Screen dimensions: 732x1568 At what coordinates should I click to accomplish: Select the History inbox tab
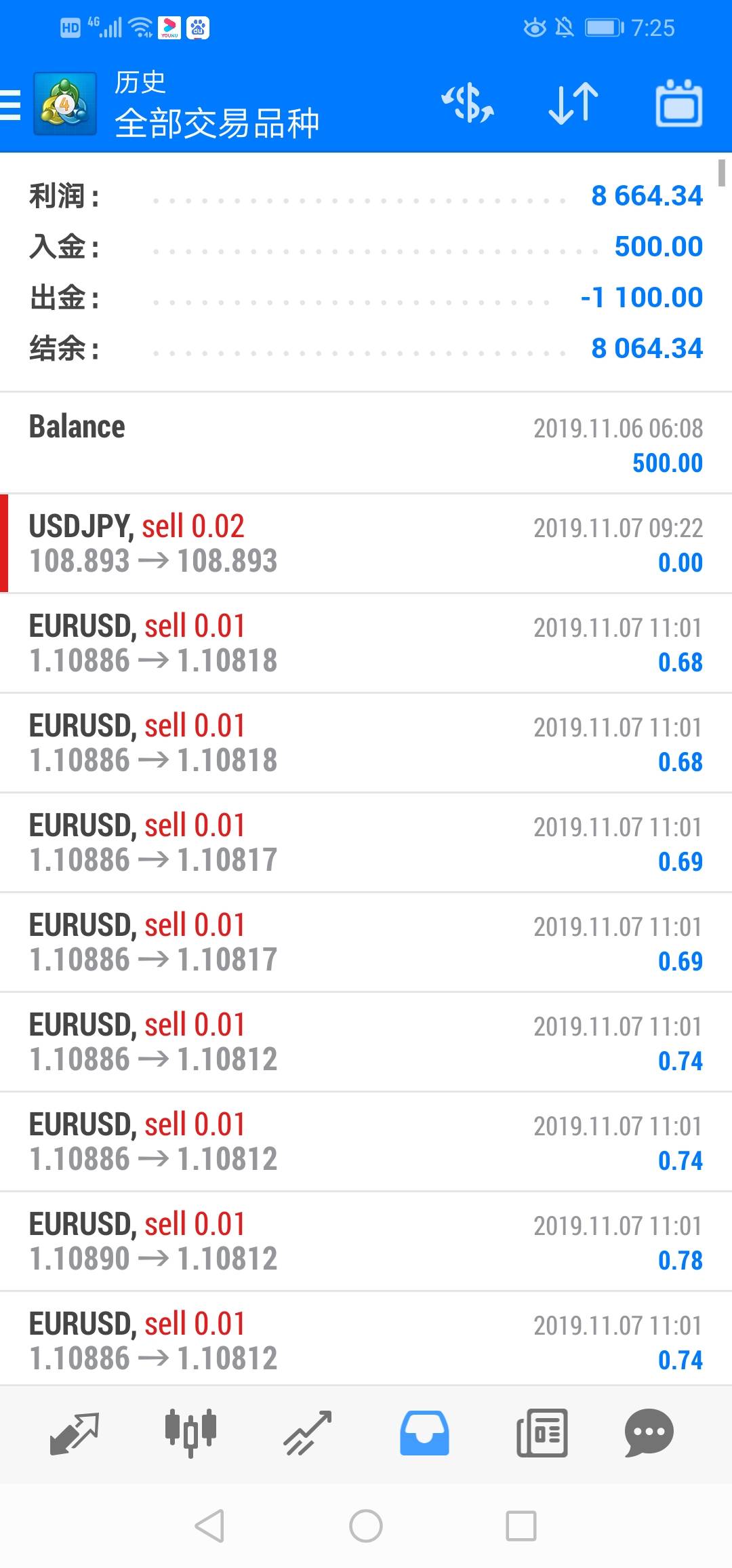pos(424,1434)
